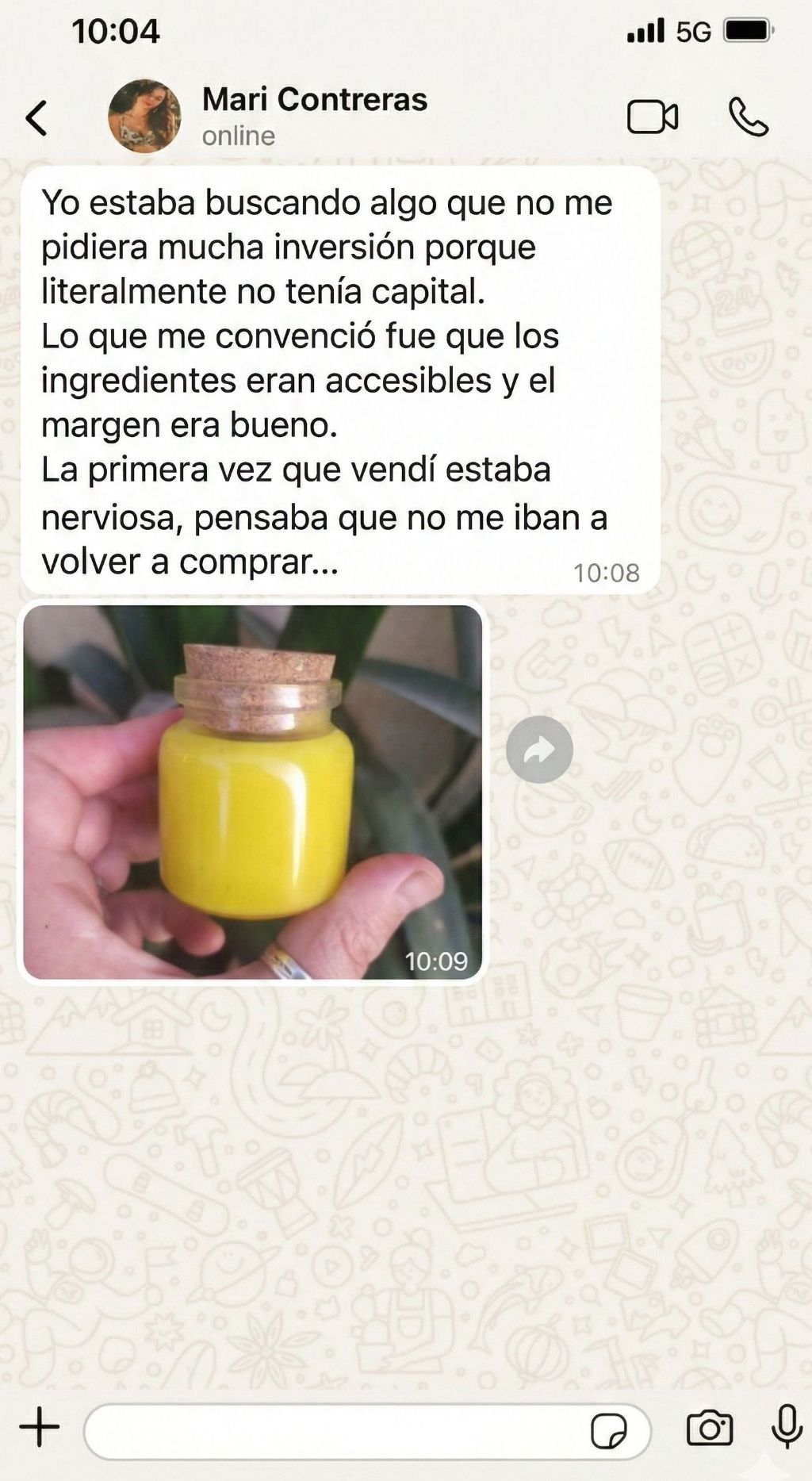Forward the jar photo message

point(539,750)
